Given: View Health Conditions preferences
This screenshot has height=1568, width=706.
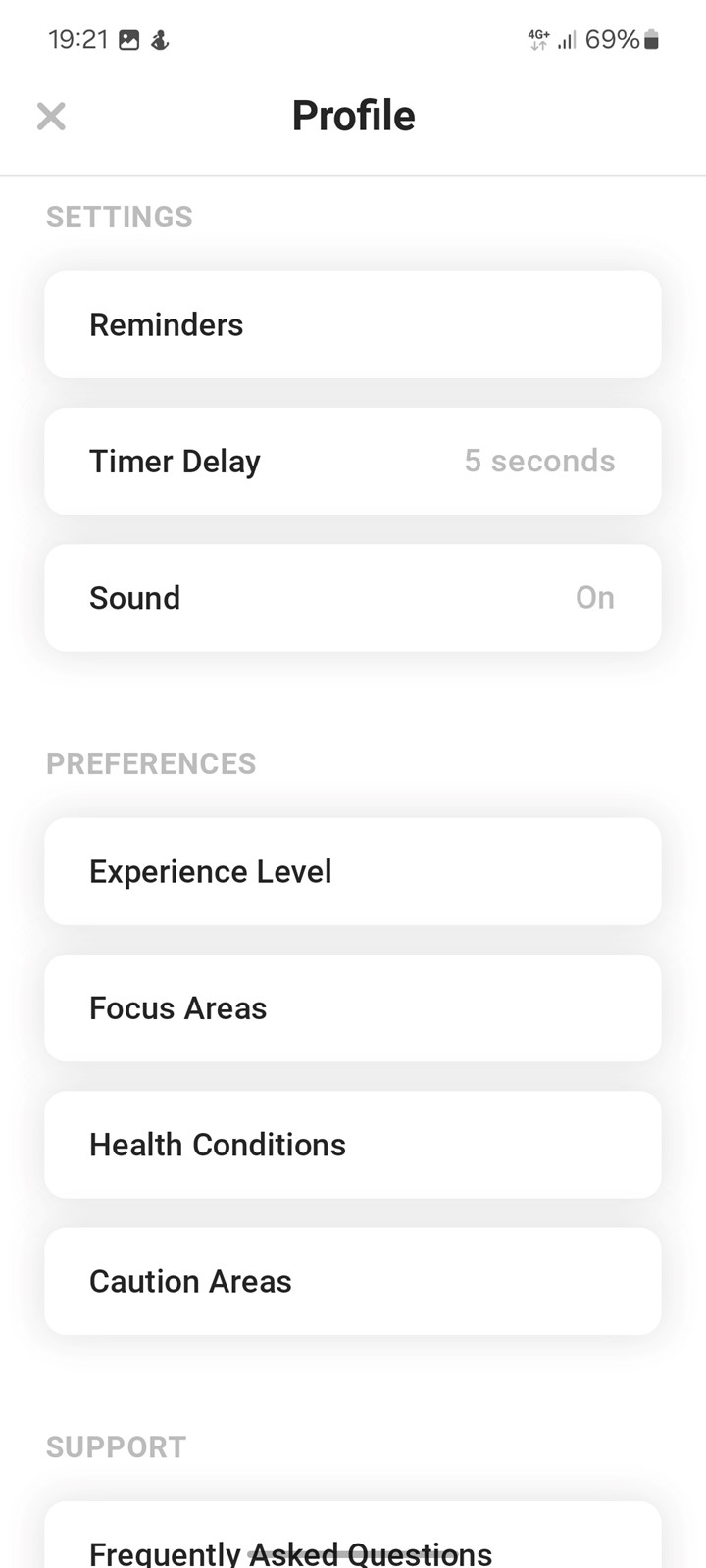Looking at the screenshot, I should [x=353, y=1145].
